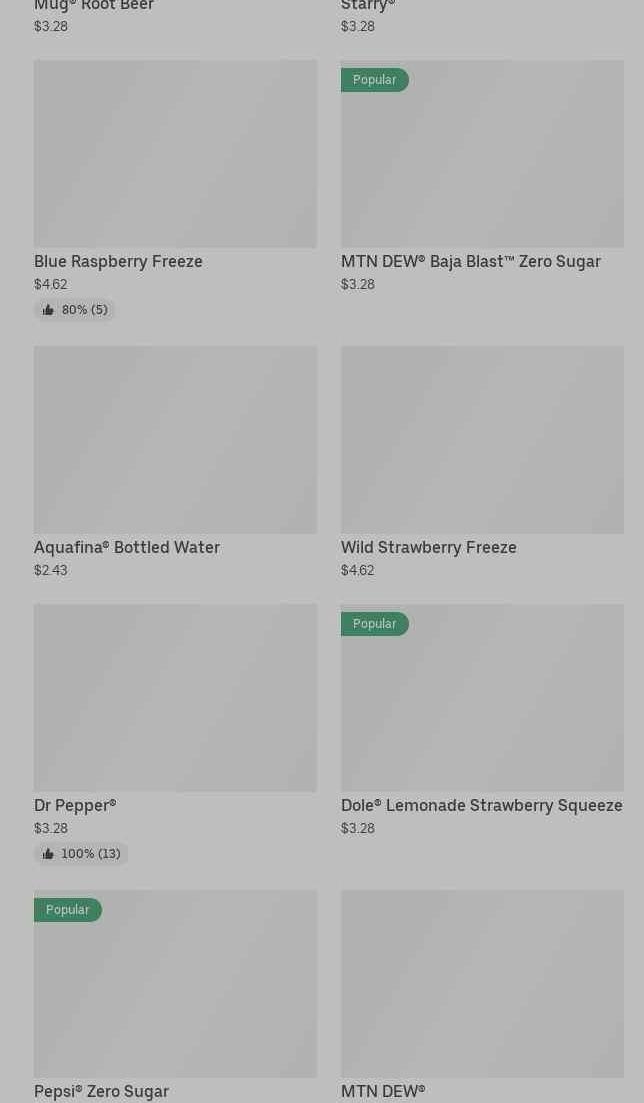Image resolution: width=644 pixels, height=1103 pixels.
Task: View the Starry drink item
Action: (x=368, y=7)
